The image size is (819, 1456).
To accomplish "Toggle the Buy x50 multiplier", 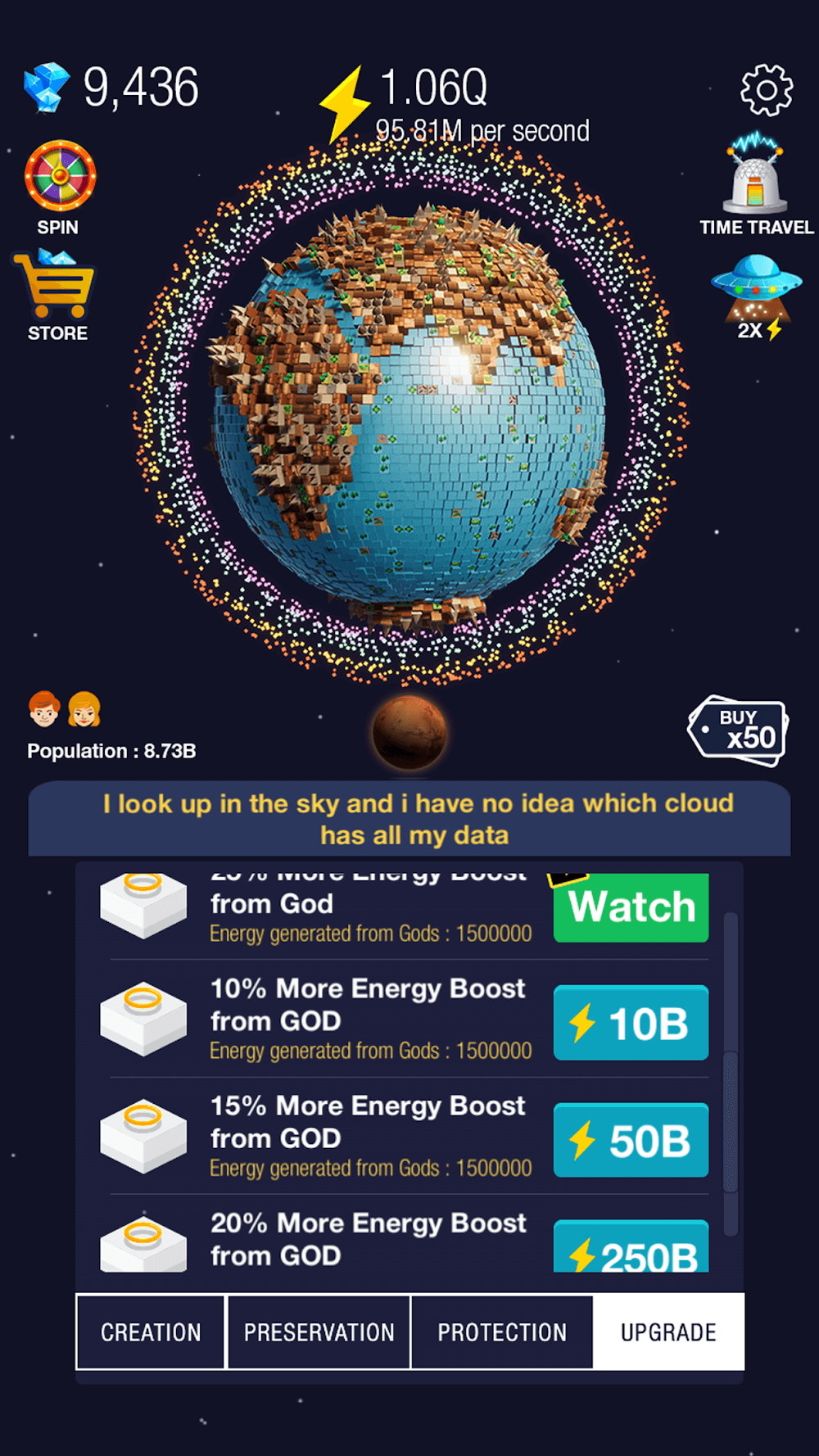I will point(739,730).
